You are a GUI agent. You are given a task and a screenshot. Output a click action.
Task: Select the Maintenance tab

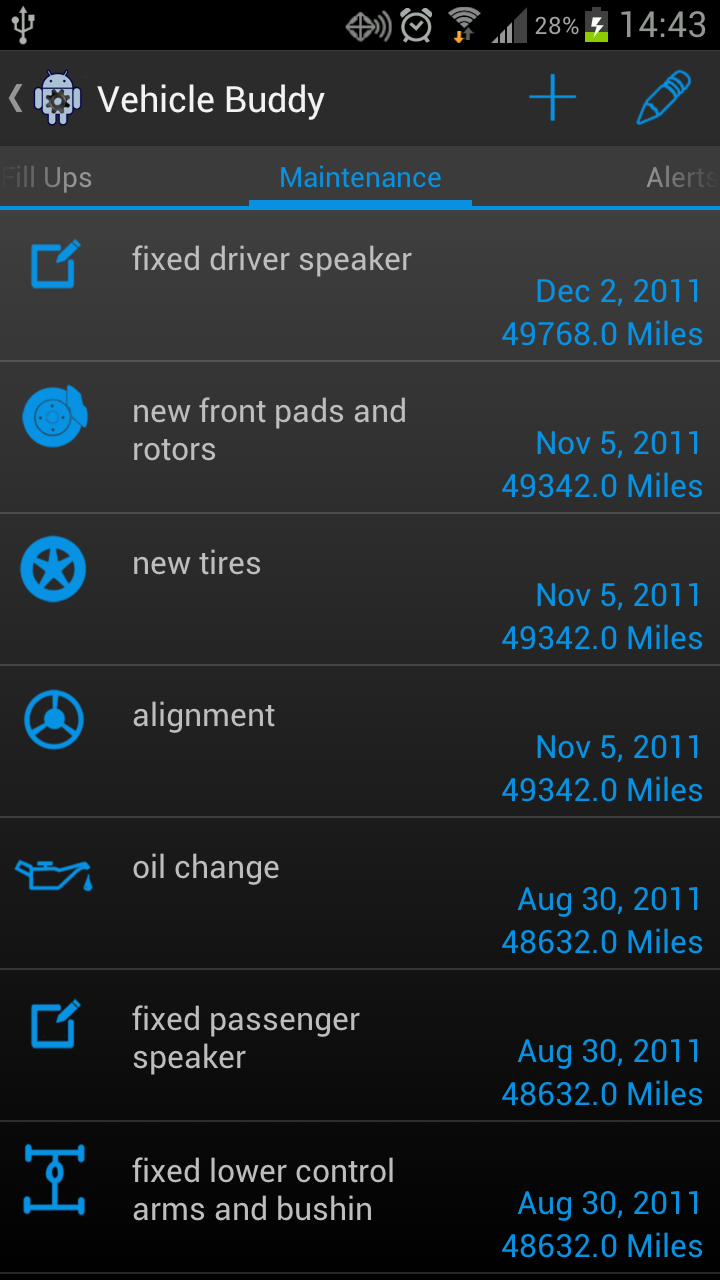pyautogui.click(x=360, y=178)
